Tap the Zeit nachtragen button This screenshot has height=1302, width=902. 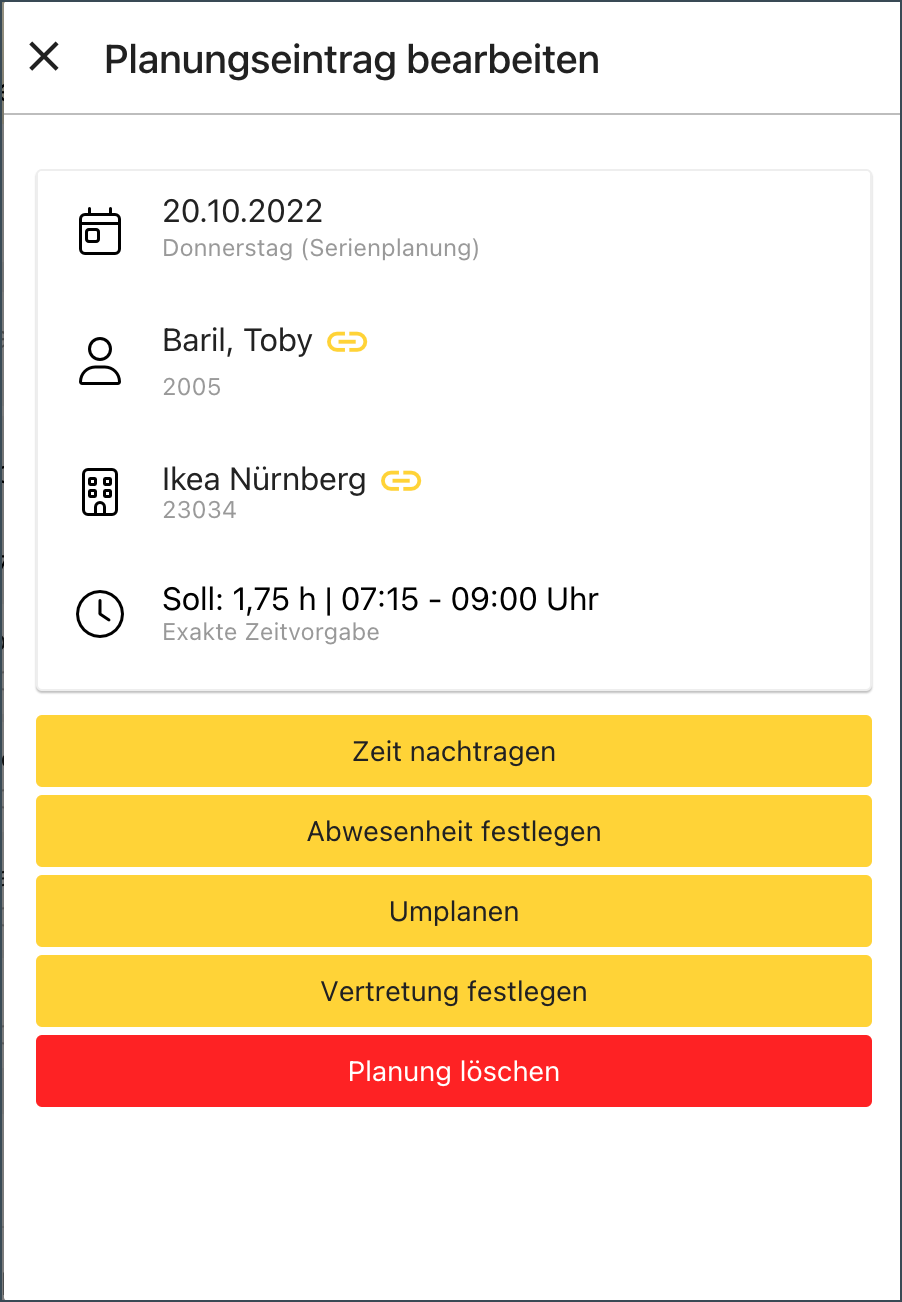(453, 751)
